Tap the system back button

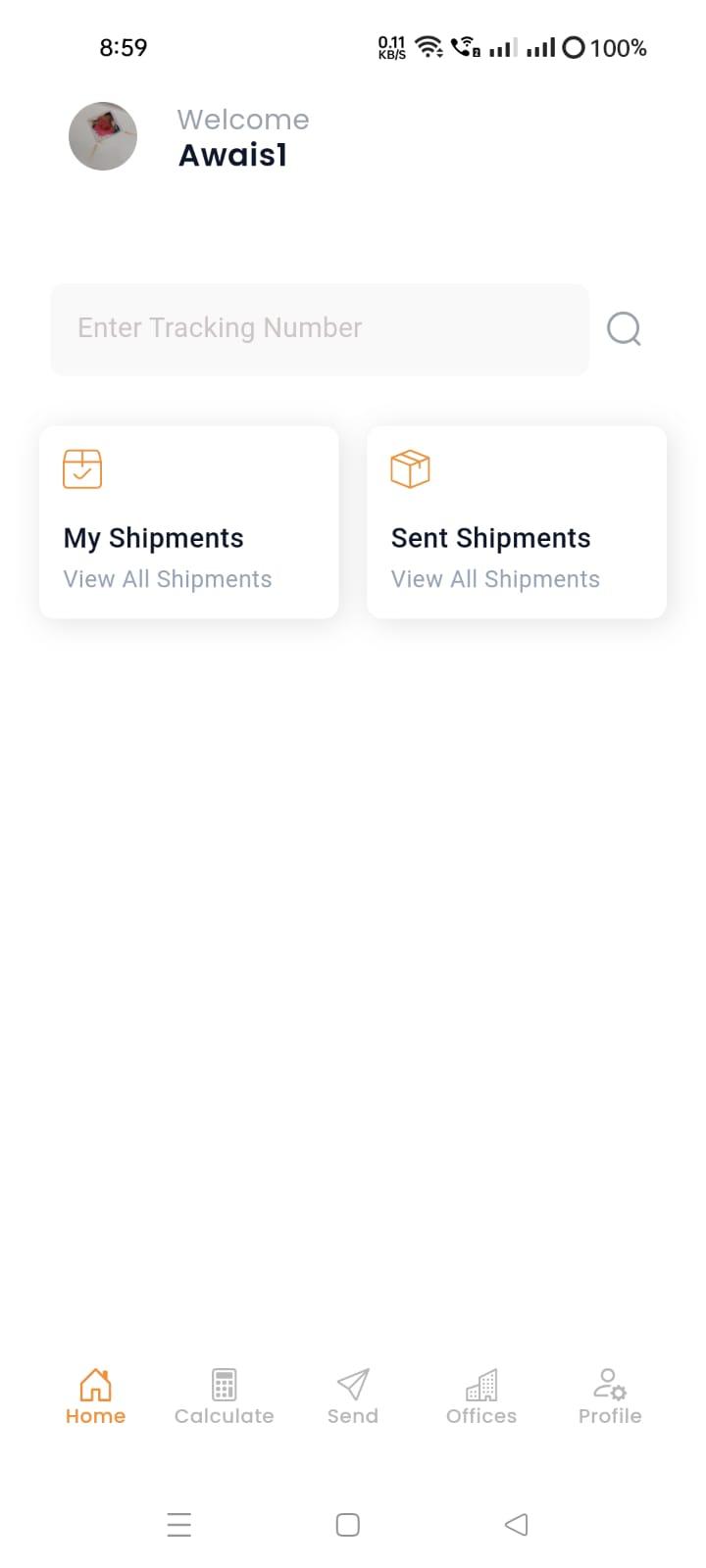coord(517,1525)
